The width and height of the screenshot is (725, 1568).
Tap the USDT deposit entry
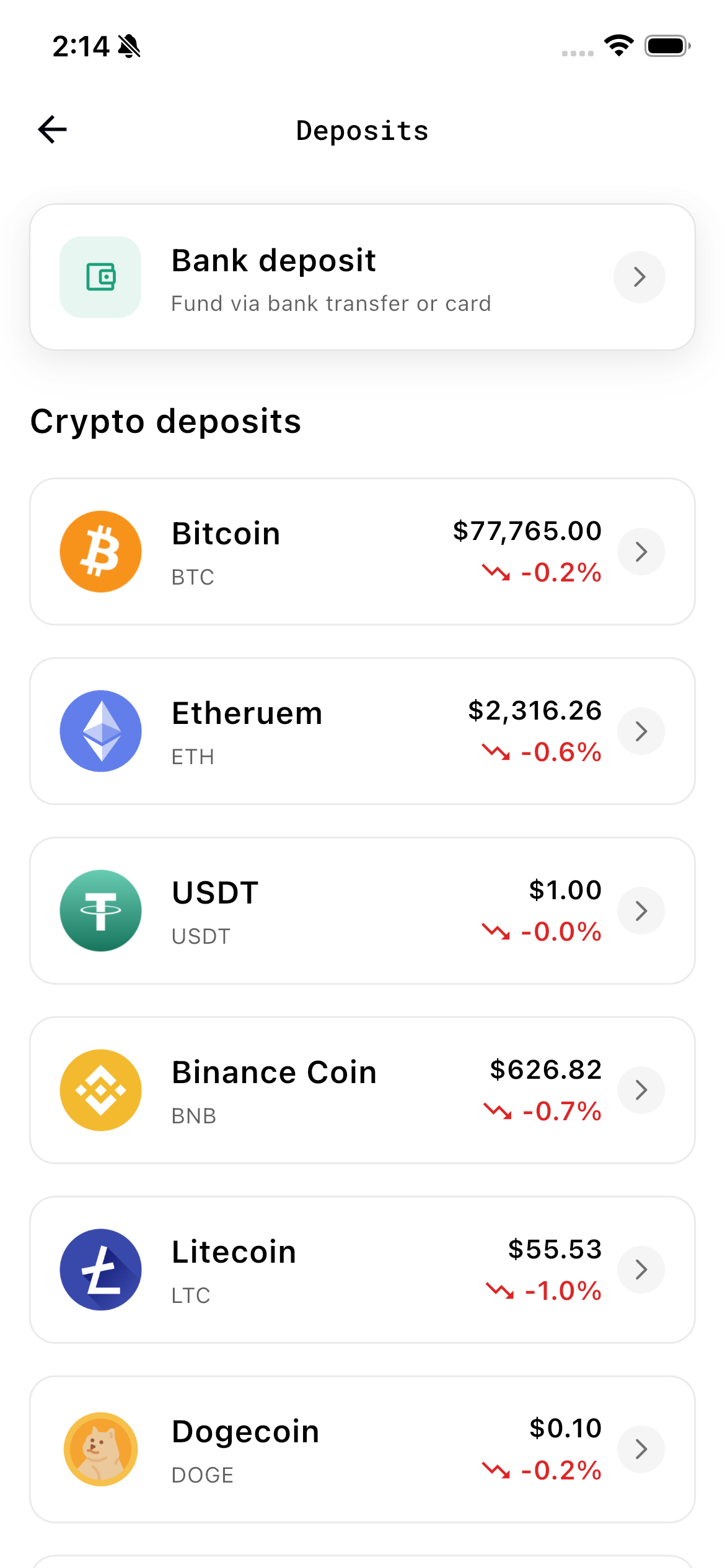362,910
